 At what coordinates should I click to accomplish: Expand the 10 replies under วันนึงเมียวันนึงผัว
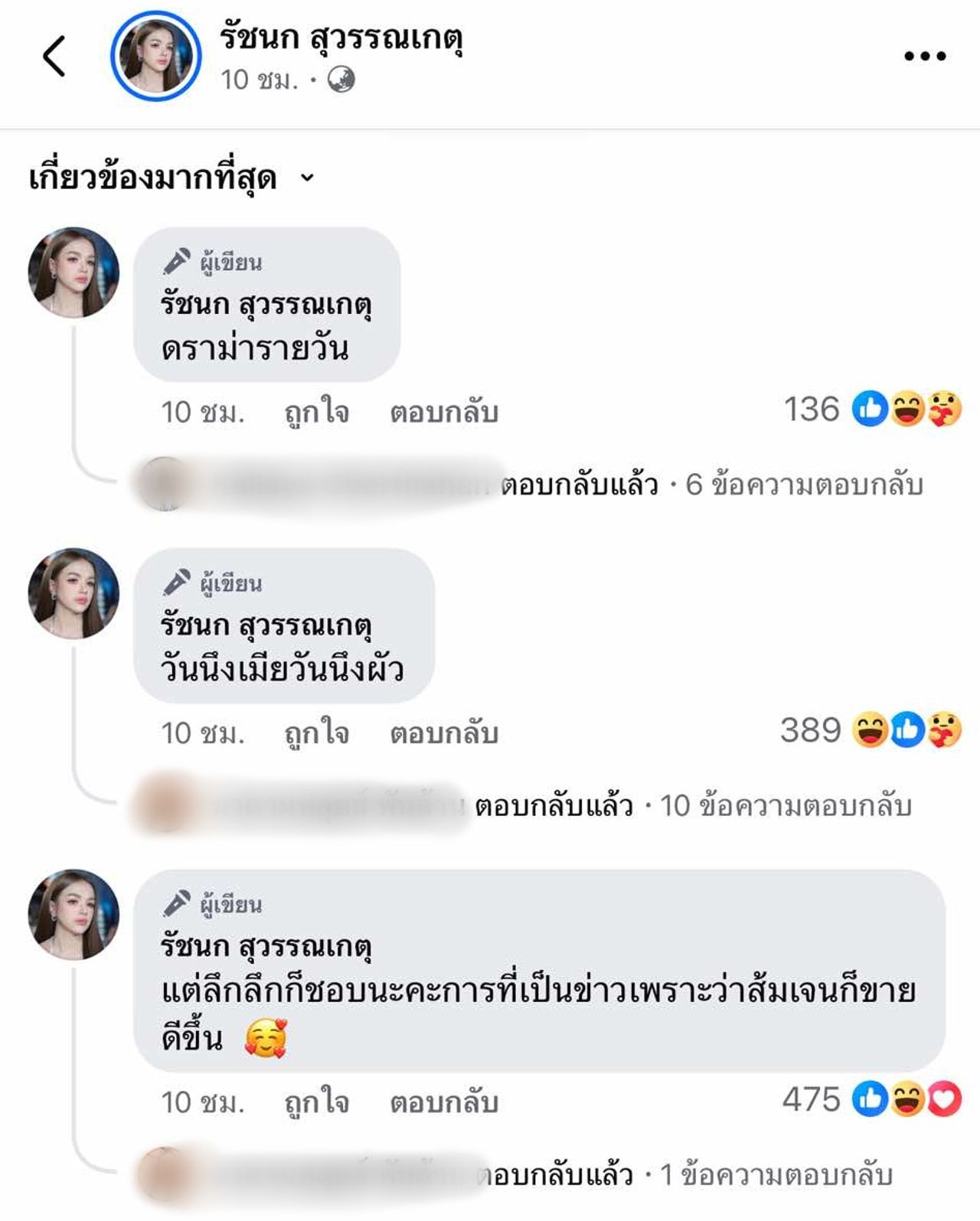click(x=785, y=805)
